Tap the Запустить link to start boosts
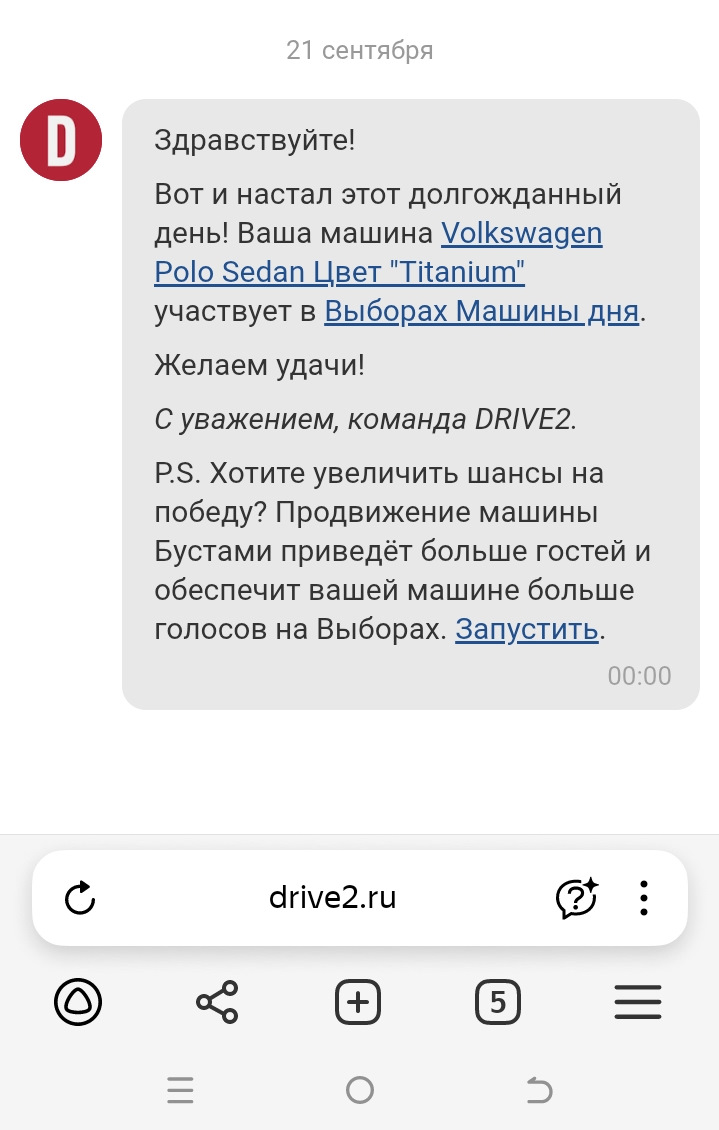Image resolution: width=719 pixels, height=1130 pixels. [527, 630]
